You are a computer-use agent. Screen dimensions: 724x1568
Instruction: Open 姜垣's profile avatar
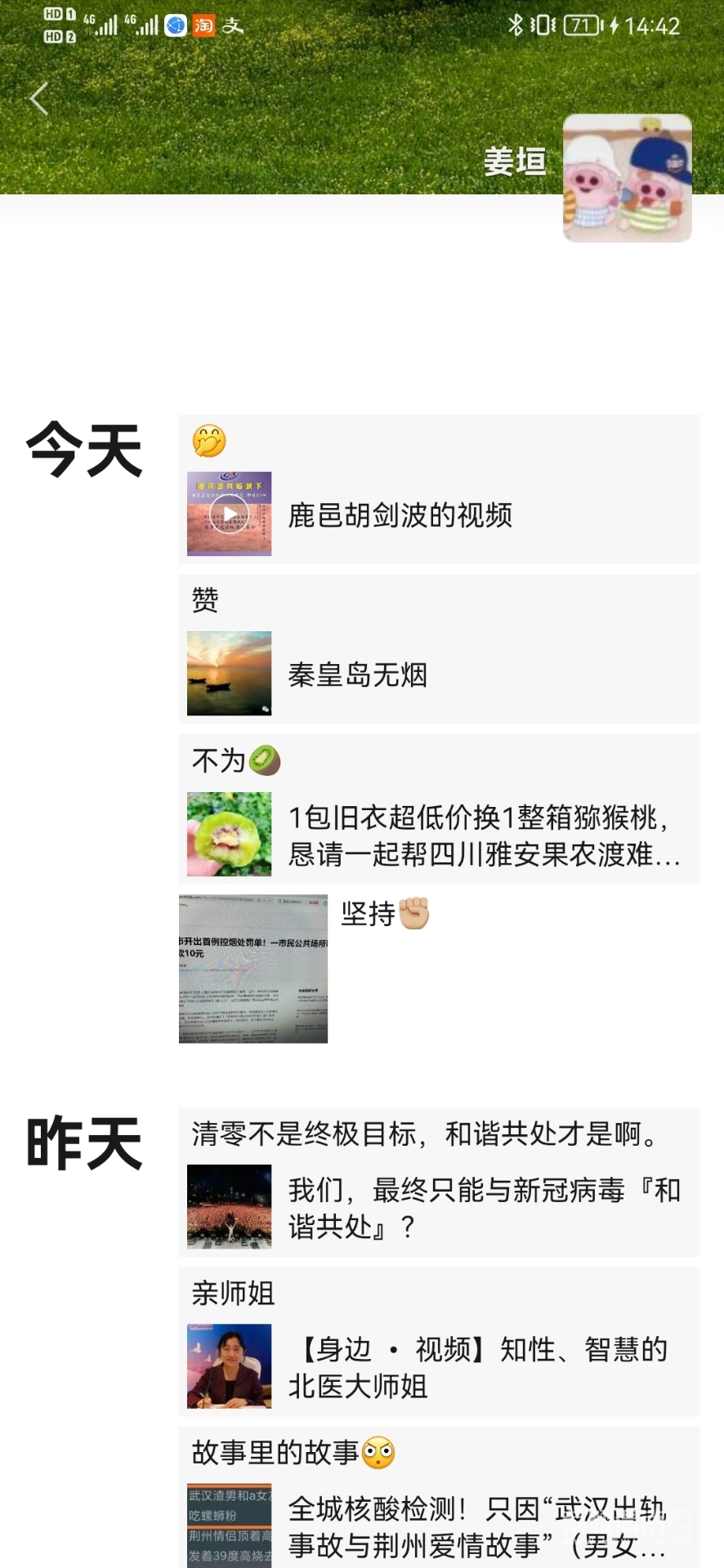pyautogui.click(x=627, y=178)
